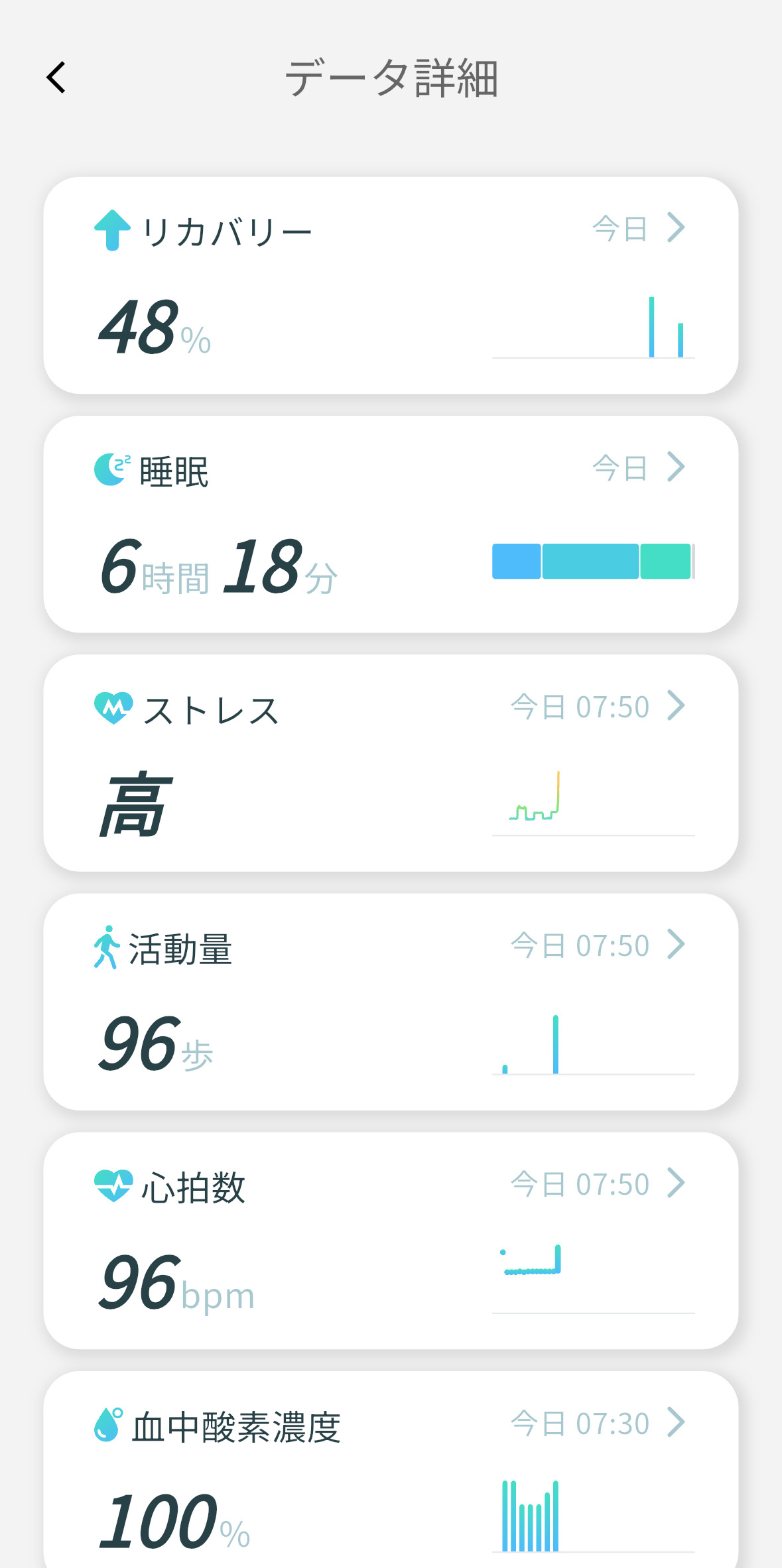Screen dimensions: 782x1568
Task: Open the リカバリー detail via chevron
Action: click(x=678, y=227)
